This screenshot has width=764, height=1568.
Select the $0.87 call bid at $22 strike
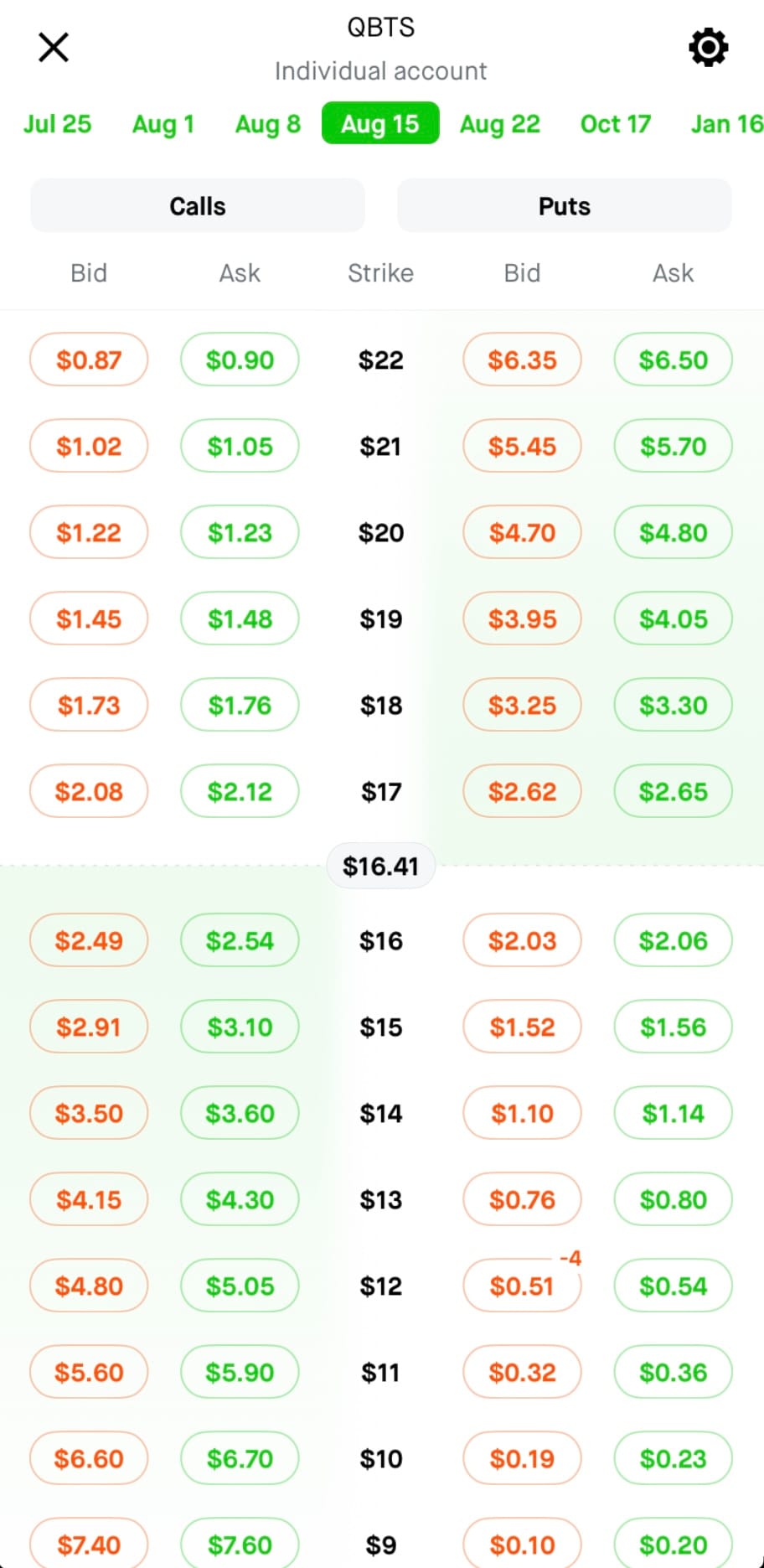[x=89, y=360]
